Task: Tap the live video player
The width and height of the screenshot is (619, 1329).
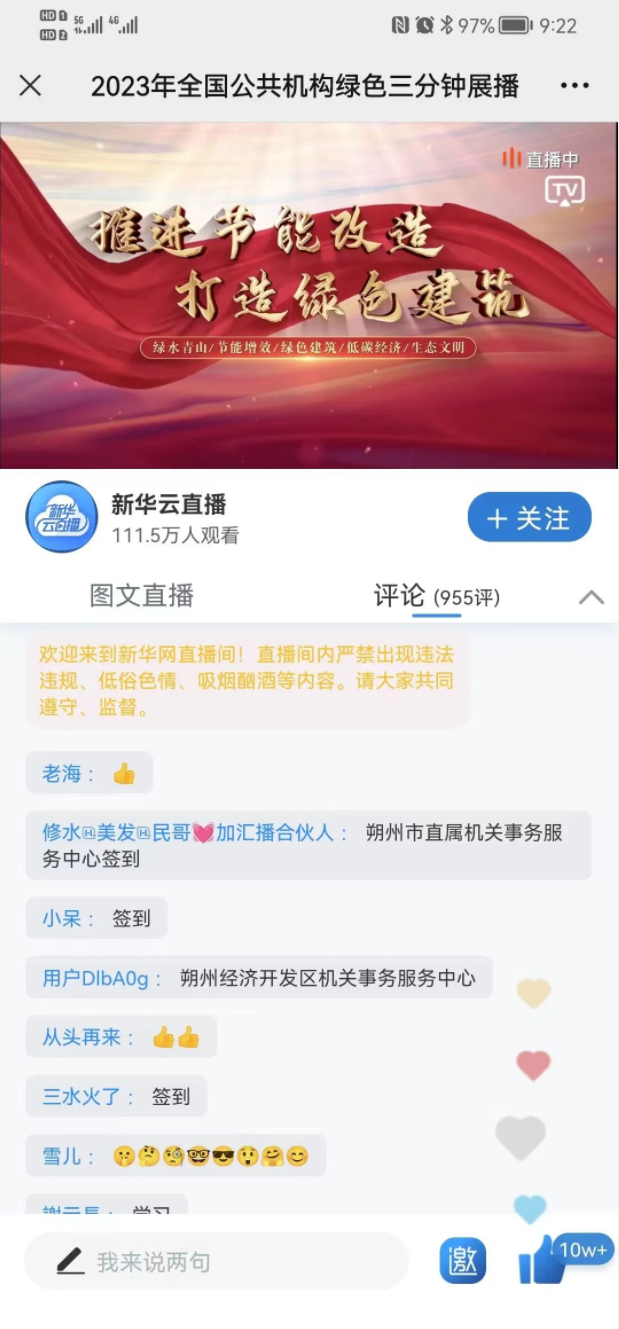Action: (x=309, y=295)
